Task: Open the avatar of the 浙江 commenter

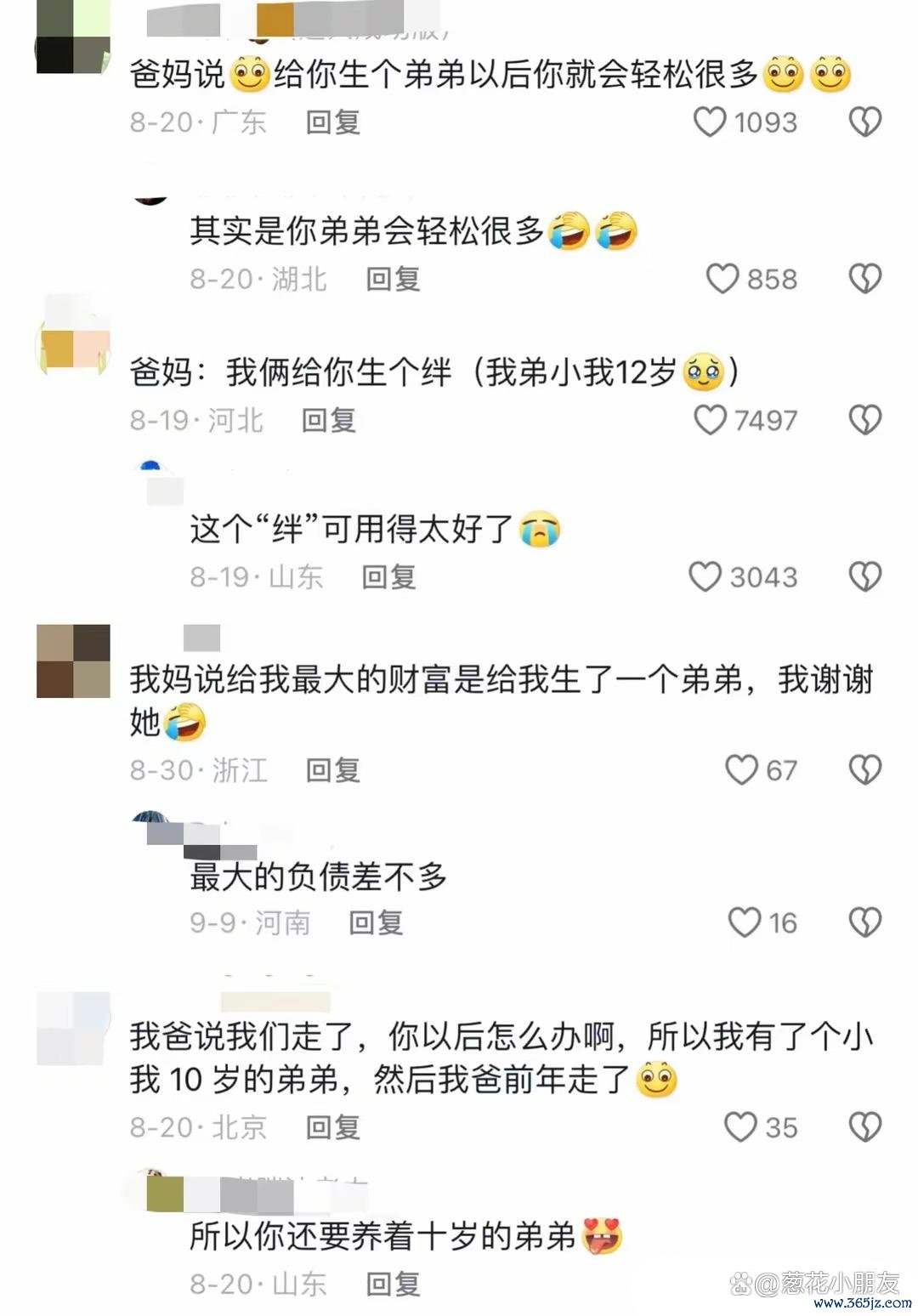Action: (73, 661)
